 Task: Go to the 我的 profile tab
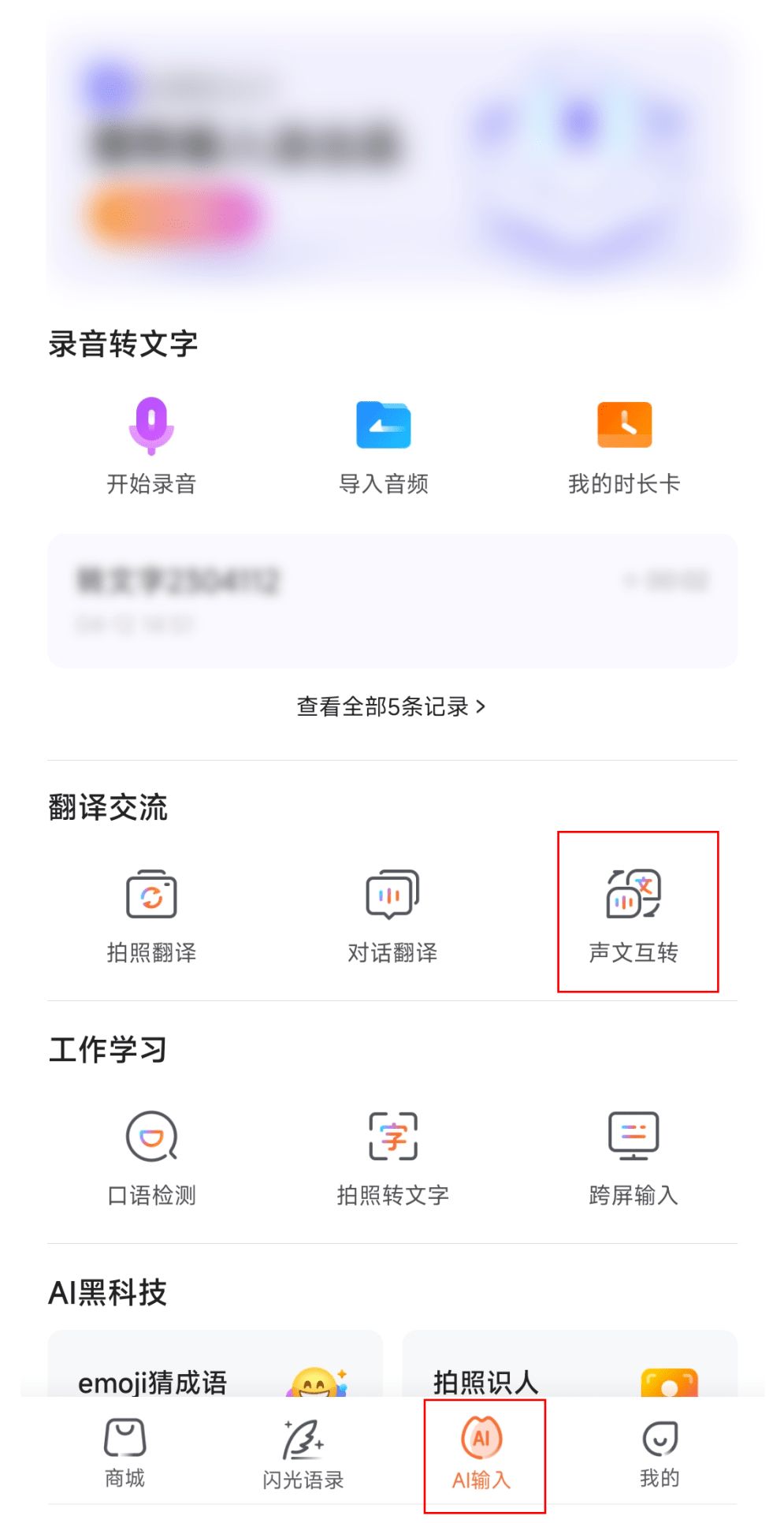pyautogui.click(x=660, y=1454)
